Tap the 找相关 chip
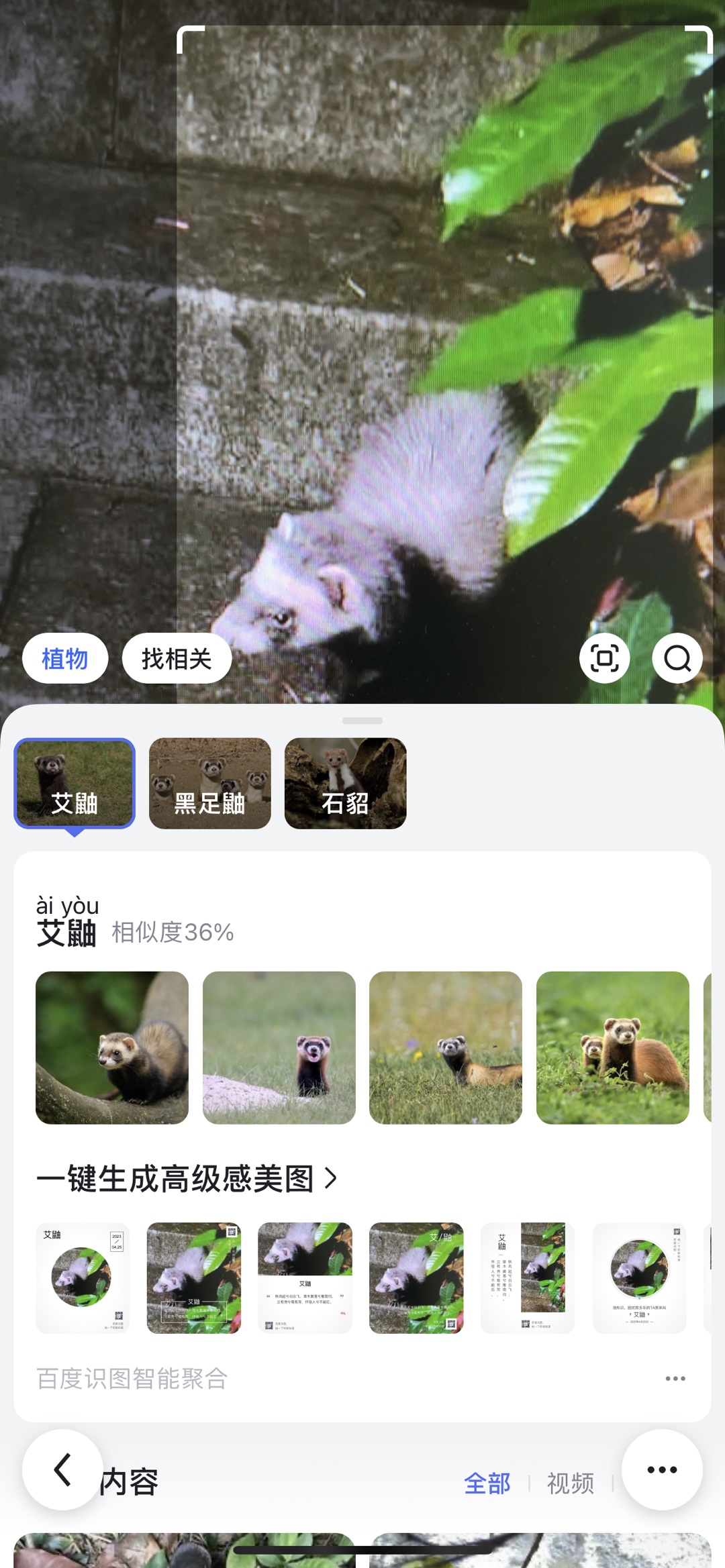The width and height of the screenshot is (725, 1568). click(177, 659)
